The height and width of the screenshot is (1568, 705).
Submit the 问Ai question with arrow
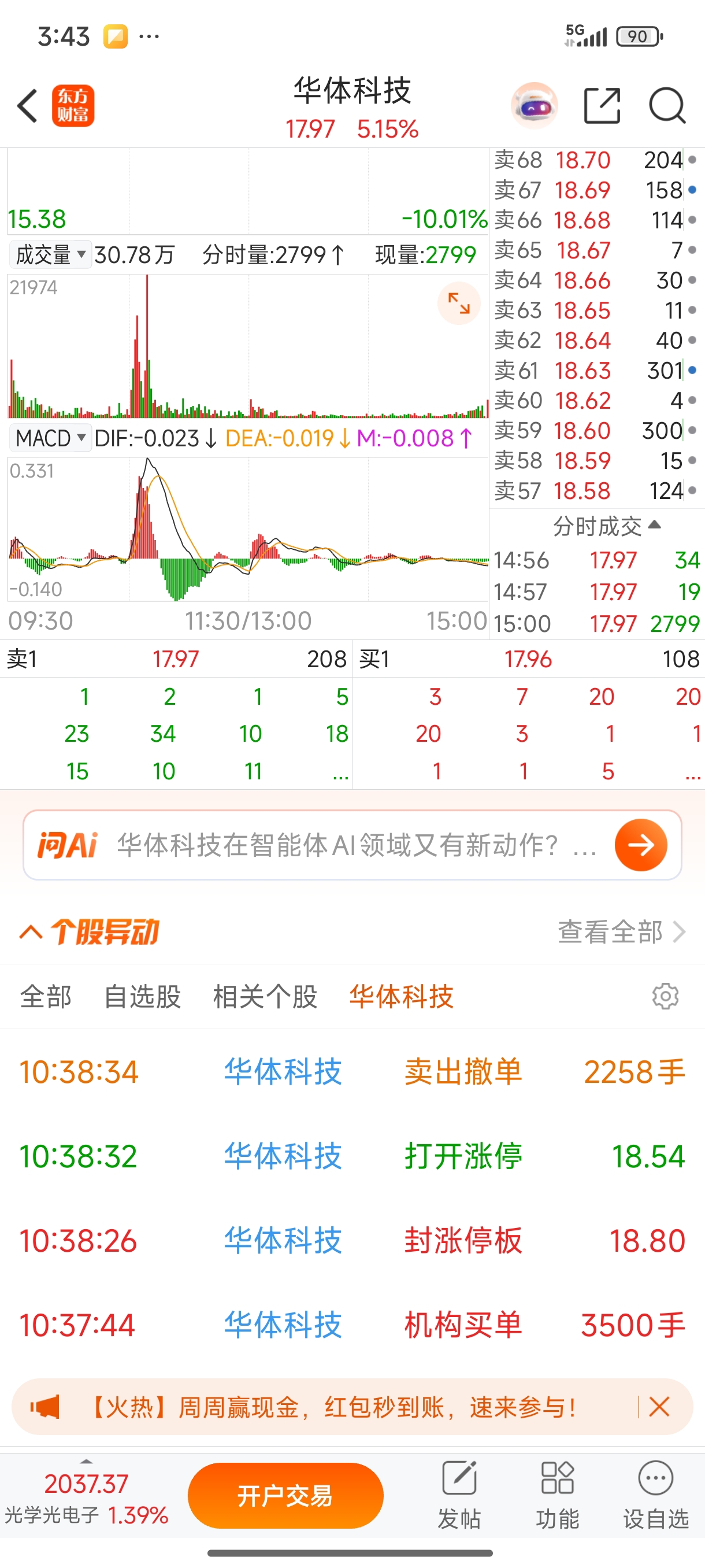click(640, 845)
